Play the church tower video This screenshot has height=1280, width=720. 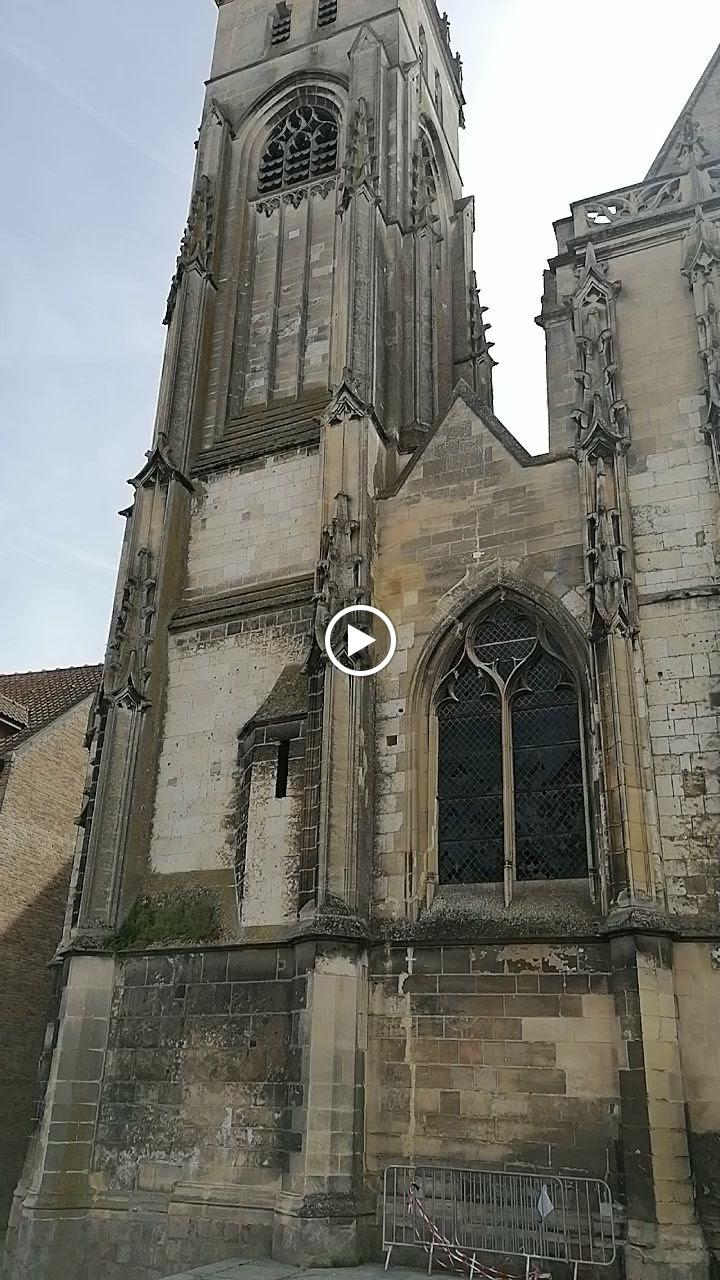(360, 641)
